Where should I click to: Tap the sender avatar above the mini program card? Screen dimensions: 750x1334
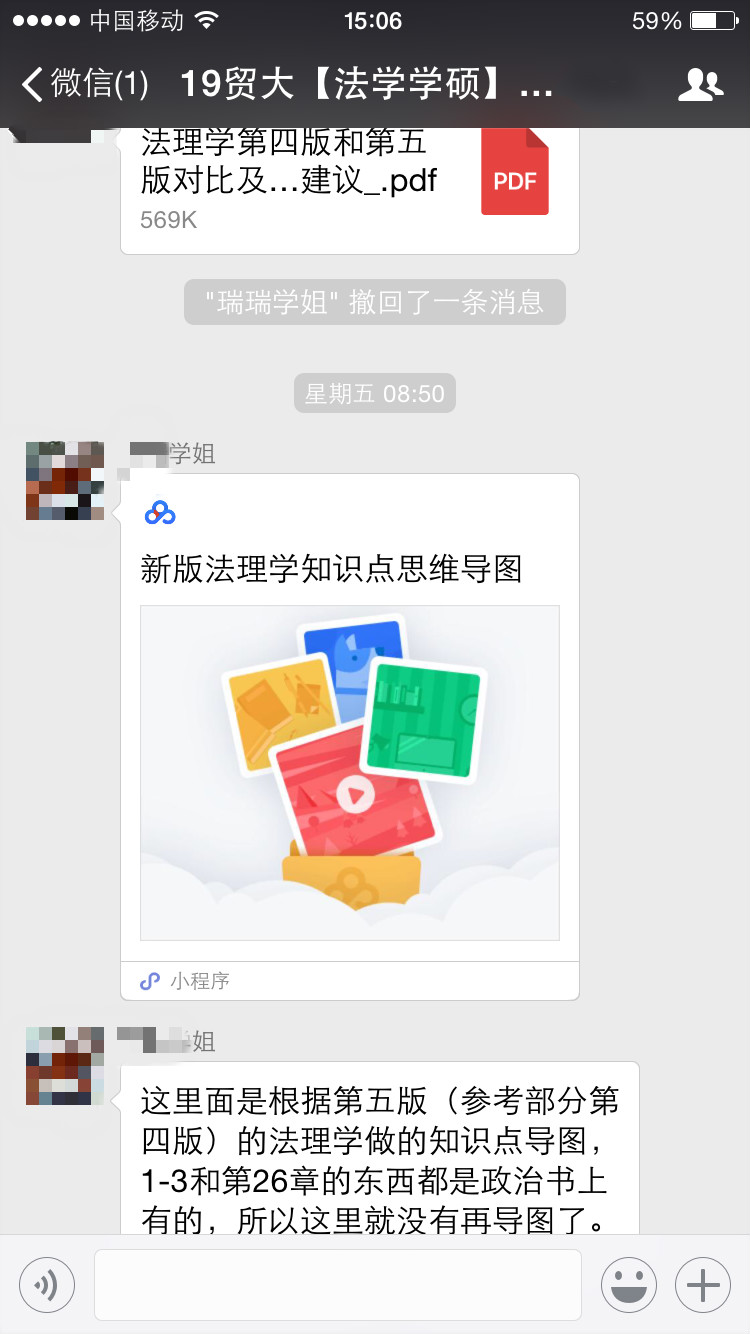click(x=65, y=480)
